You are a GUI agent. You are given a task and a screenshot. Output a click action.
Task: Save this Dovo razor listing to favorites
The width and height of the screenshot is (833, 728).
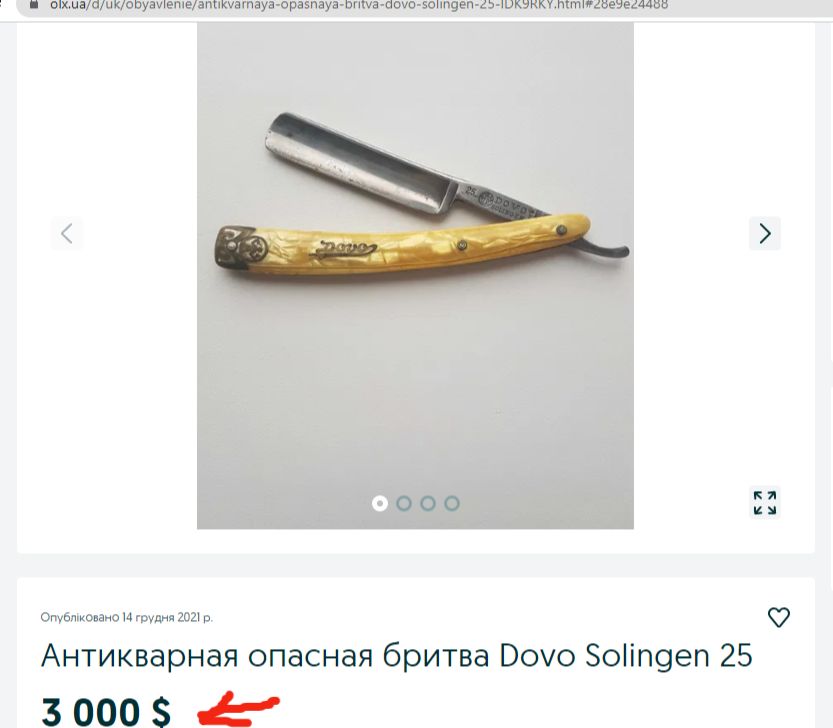coord(779,617)
